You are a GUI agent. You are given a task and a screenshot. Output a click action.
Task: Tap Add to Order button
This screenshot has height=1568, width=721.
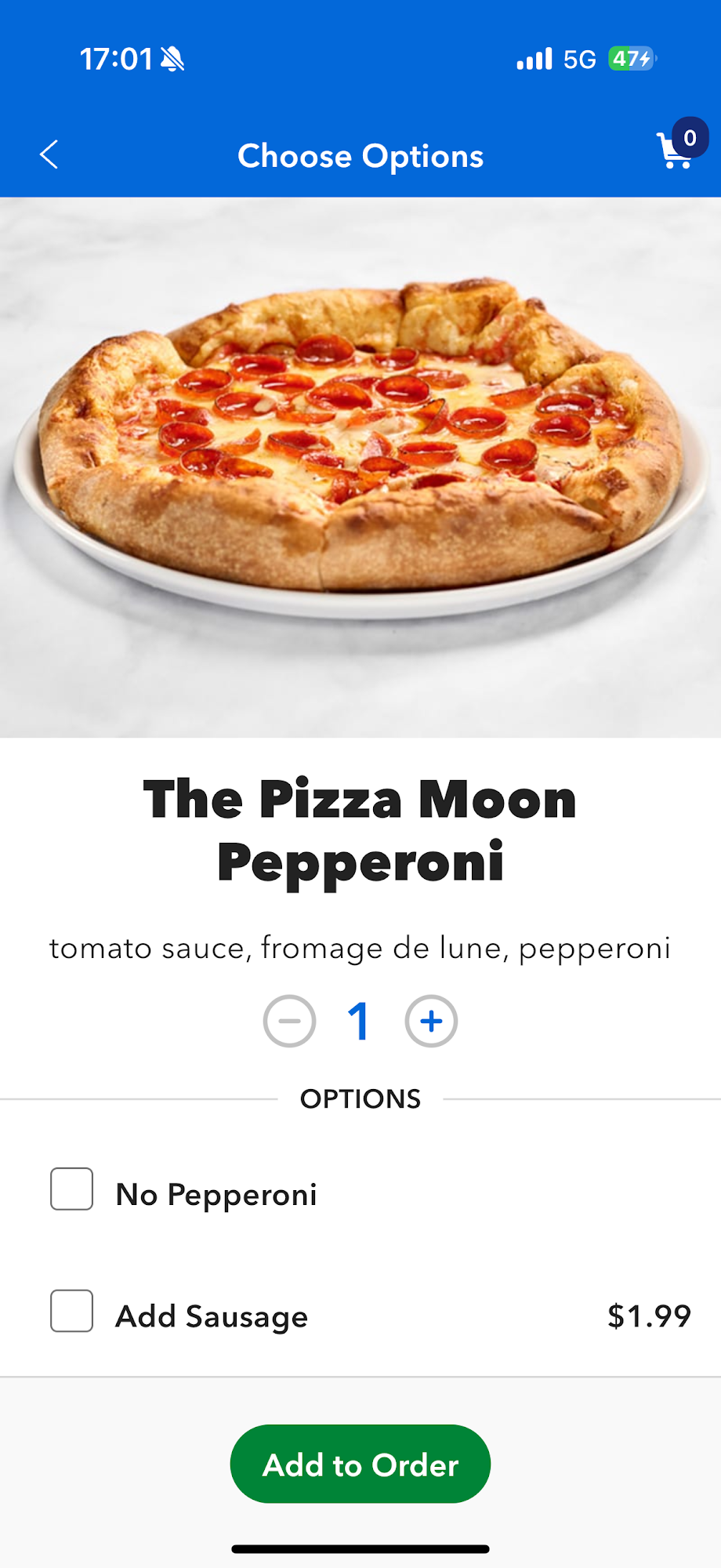pyautogui.click(x=360, y=1464)
